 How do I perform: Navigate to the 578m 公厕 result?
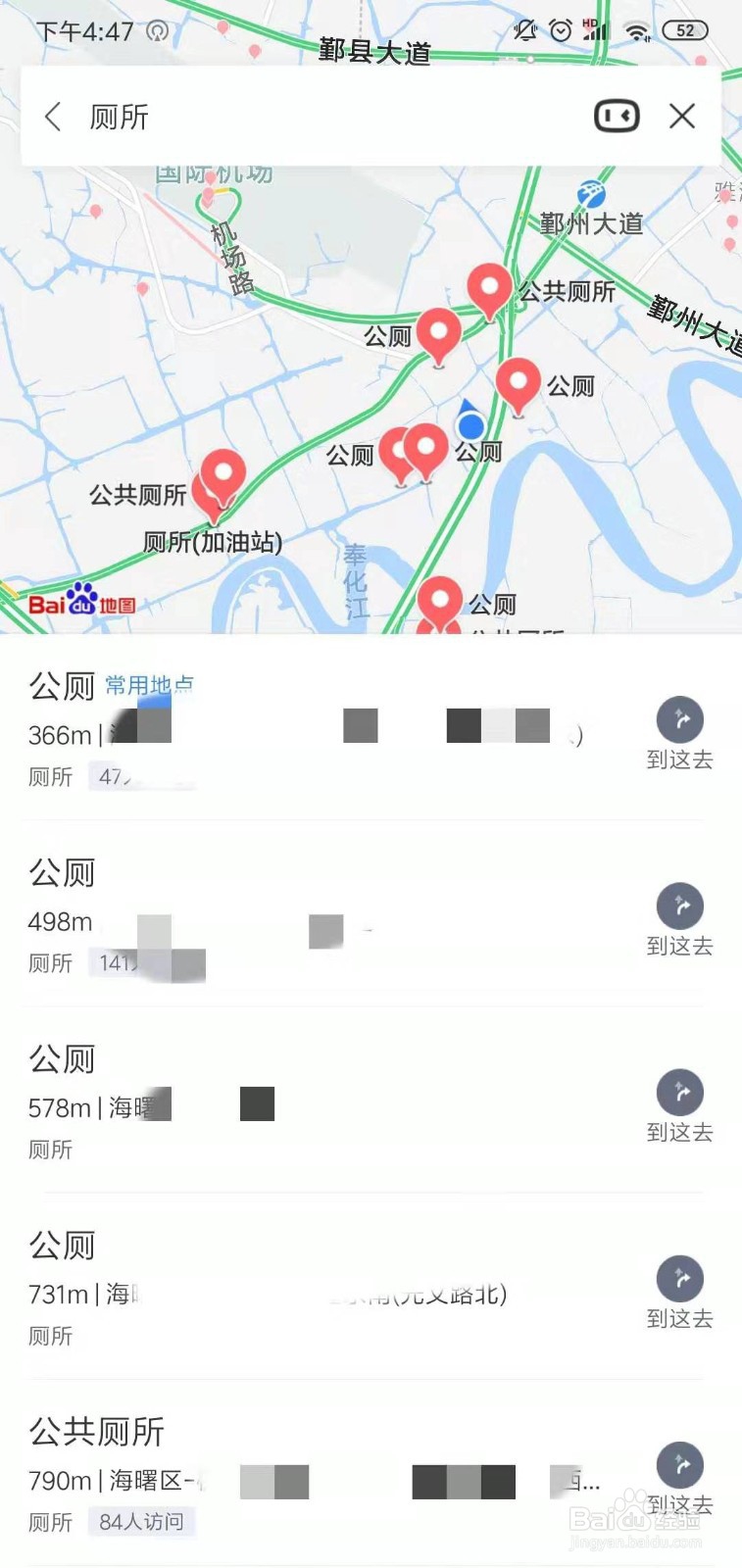680,1105
